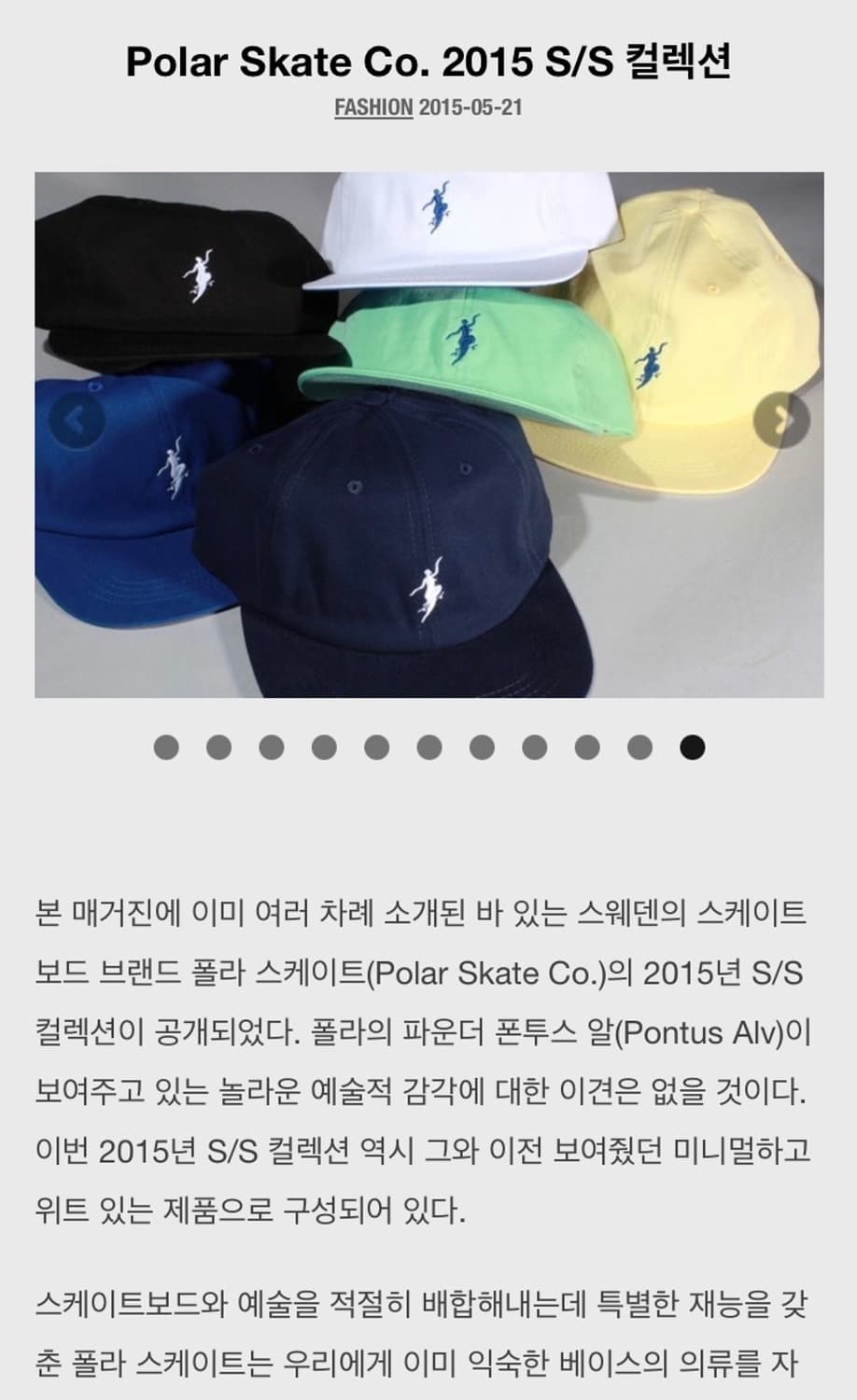Viewport: 857px width, 1400px height.
Task: Go back a slide using the left chevron
Action: click(76, 420)
